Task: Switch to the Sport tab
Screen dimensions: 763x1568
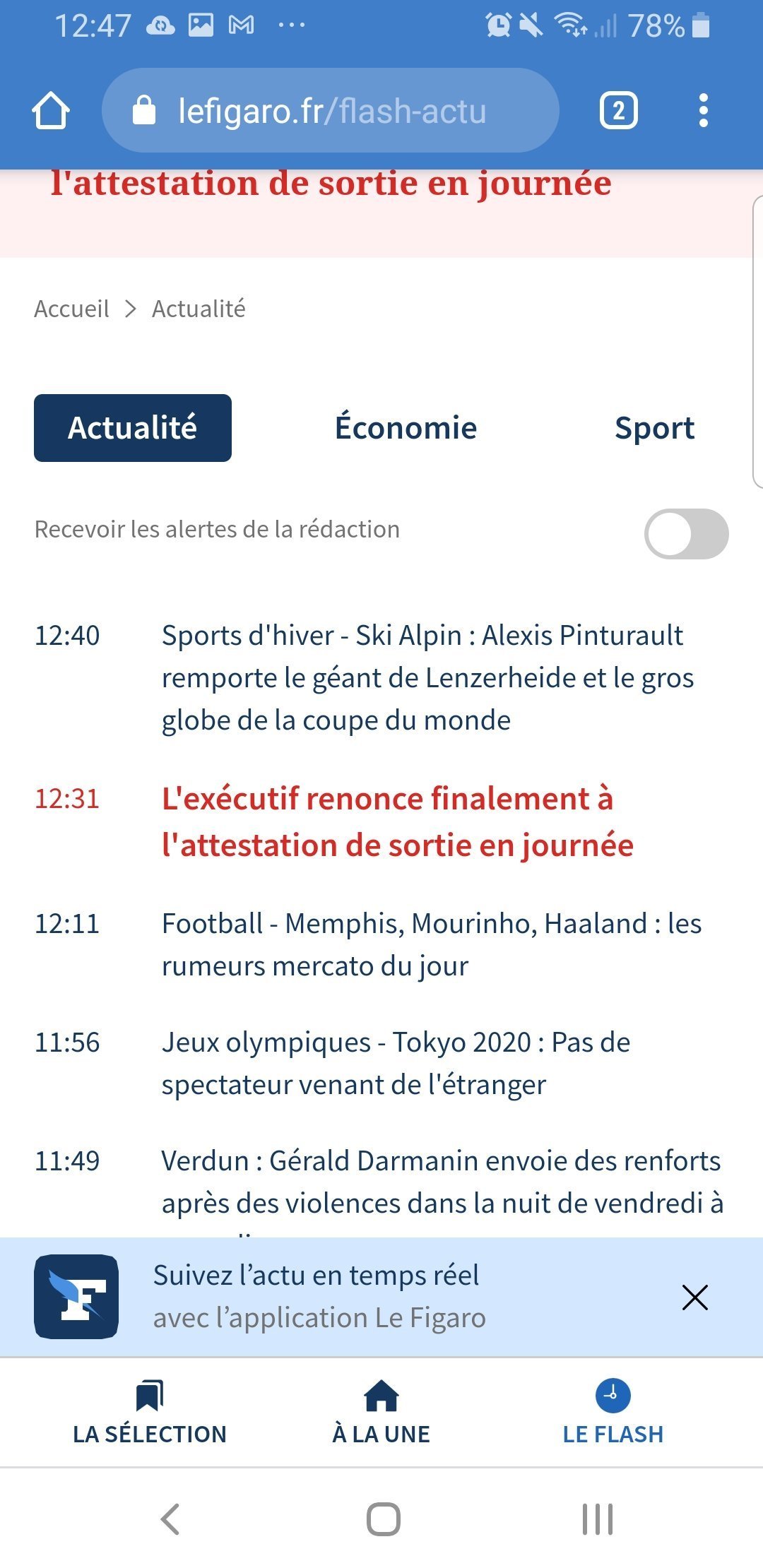Action: 654,428
